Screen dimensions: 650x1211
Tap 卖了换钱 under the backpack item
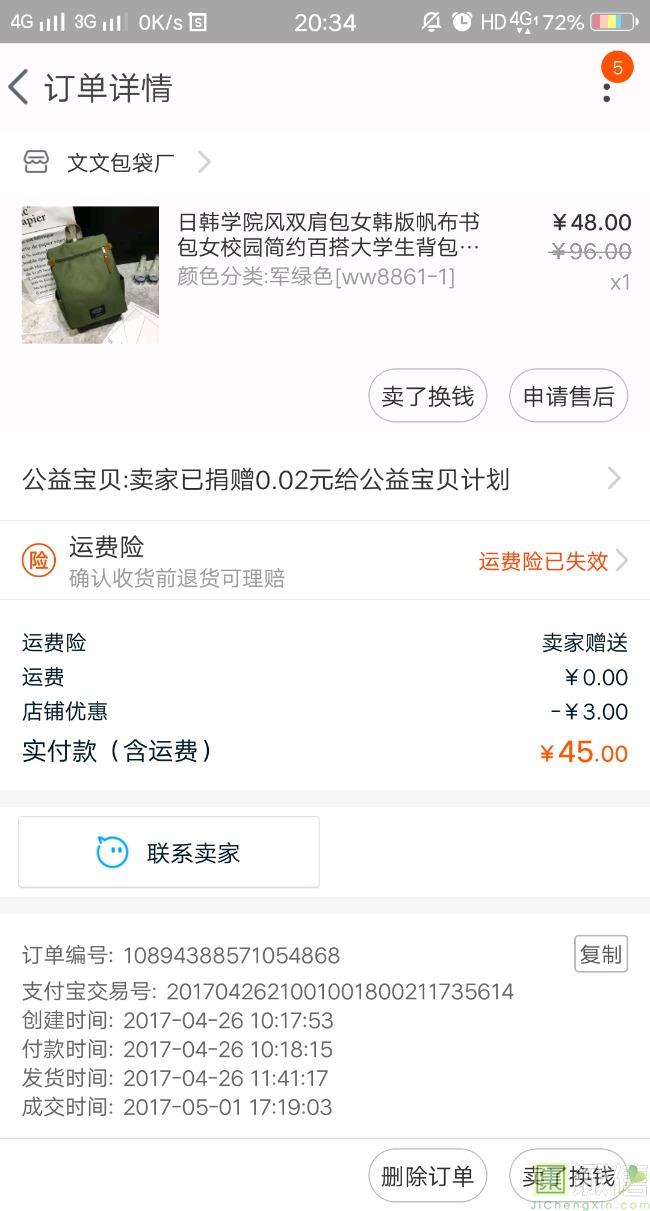(427, 397)
